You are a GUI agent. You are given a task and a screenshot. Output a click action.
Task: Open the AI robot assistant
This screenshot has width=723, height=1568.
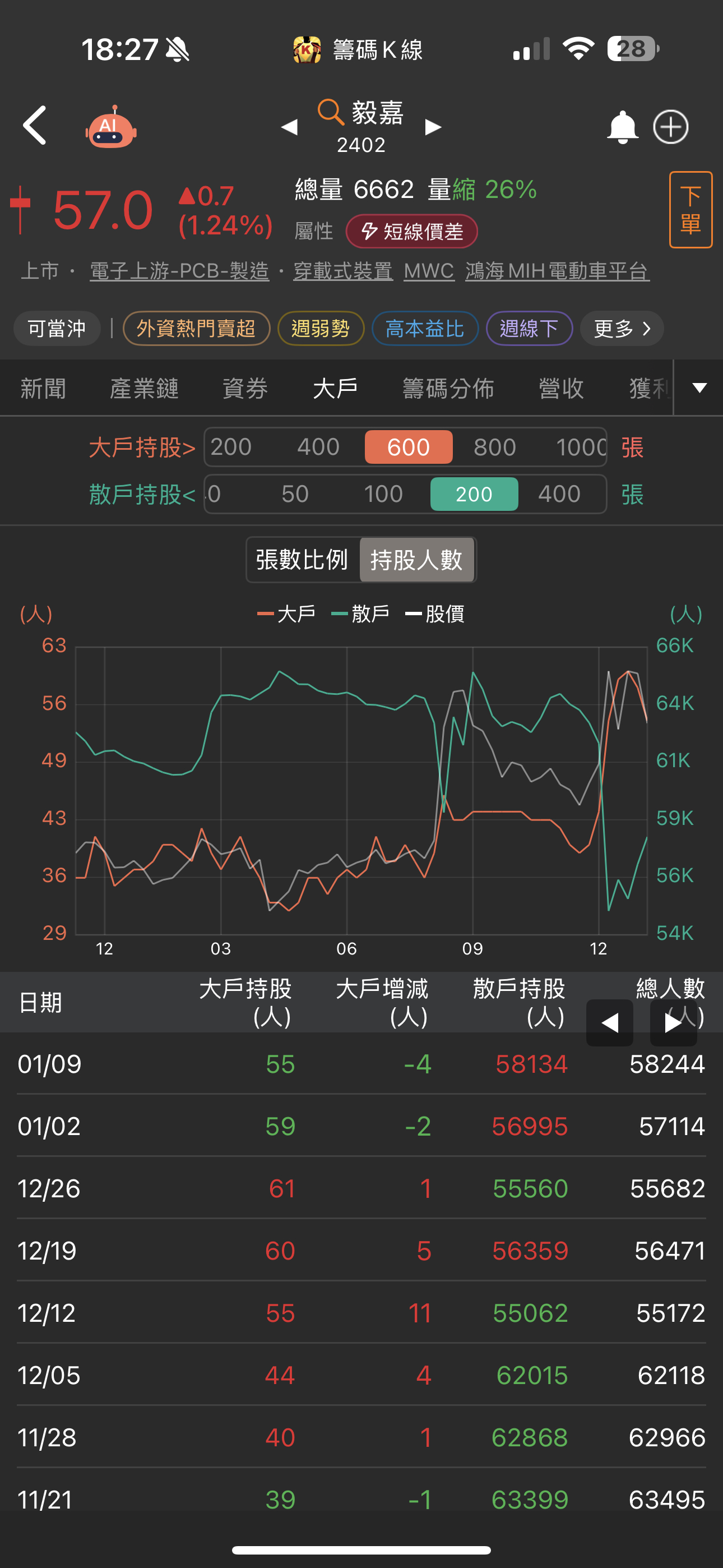(x=111, y=127)
